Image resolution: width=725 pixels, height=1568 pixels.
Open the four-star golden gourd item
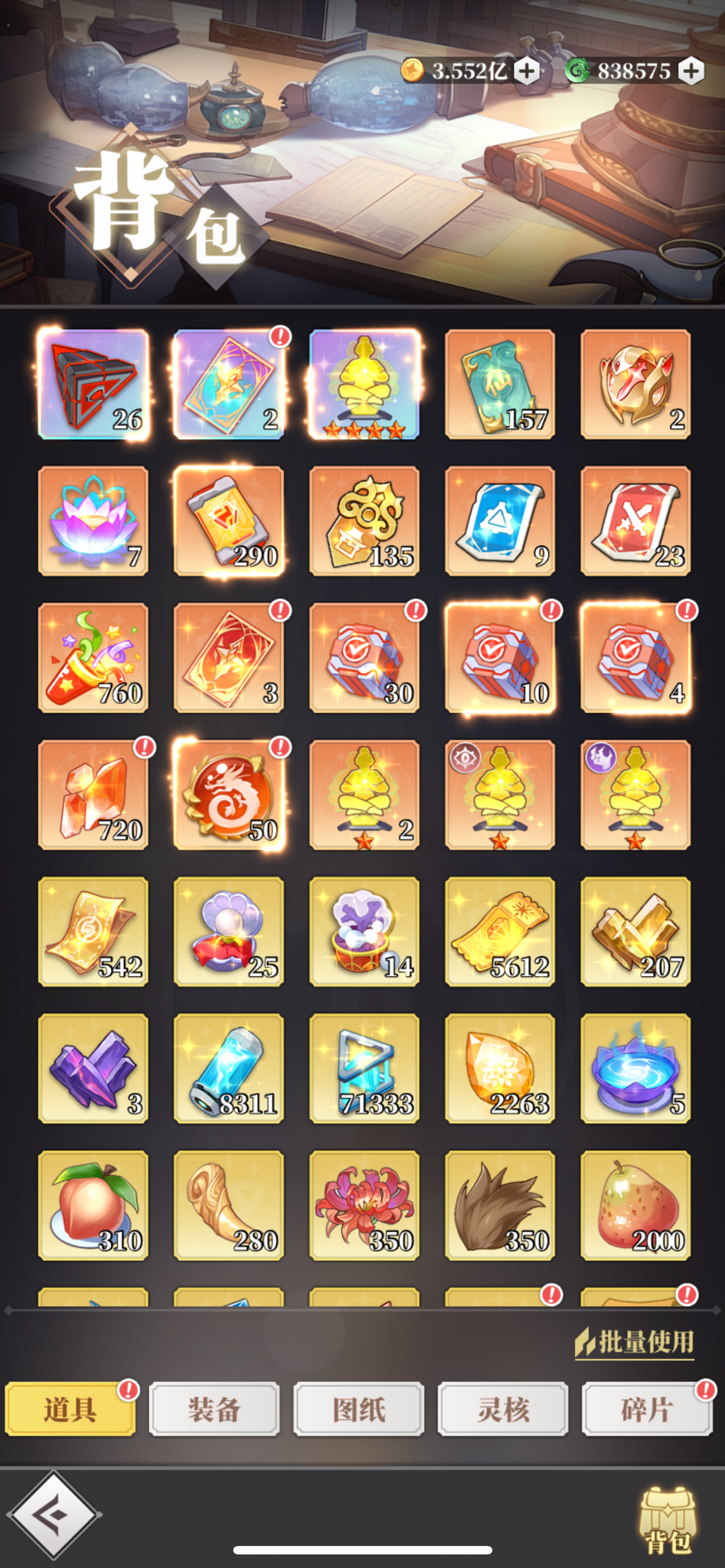tap(365, 384)
